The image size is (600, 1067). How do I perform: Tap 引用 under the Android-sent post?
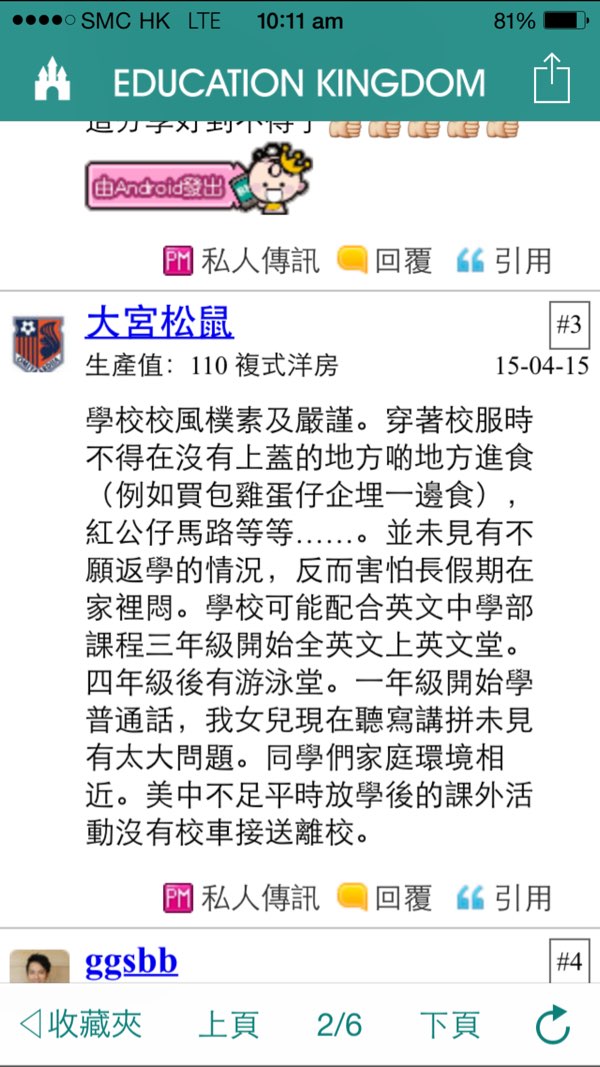click(504, 261)
